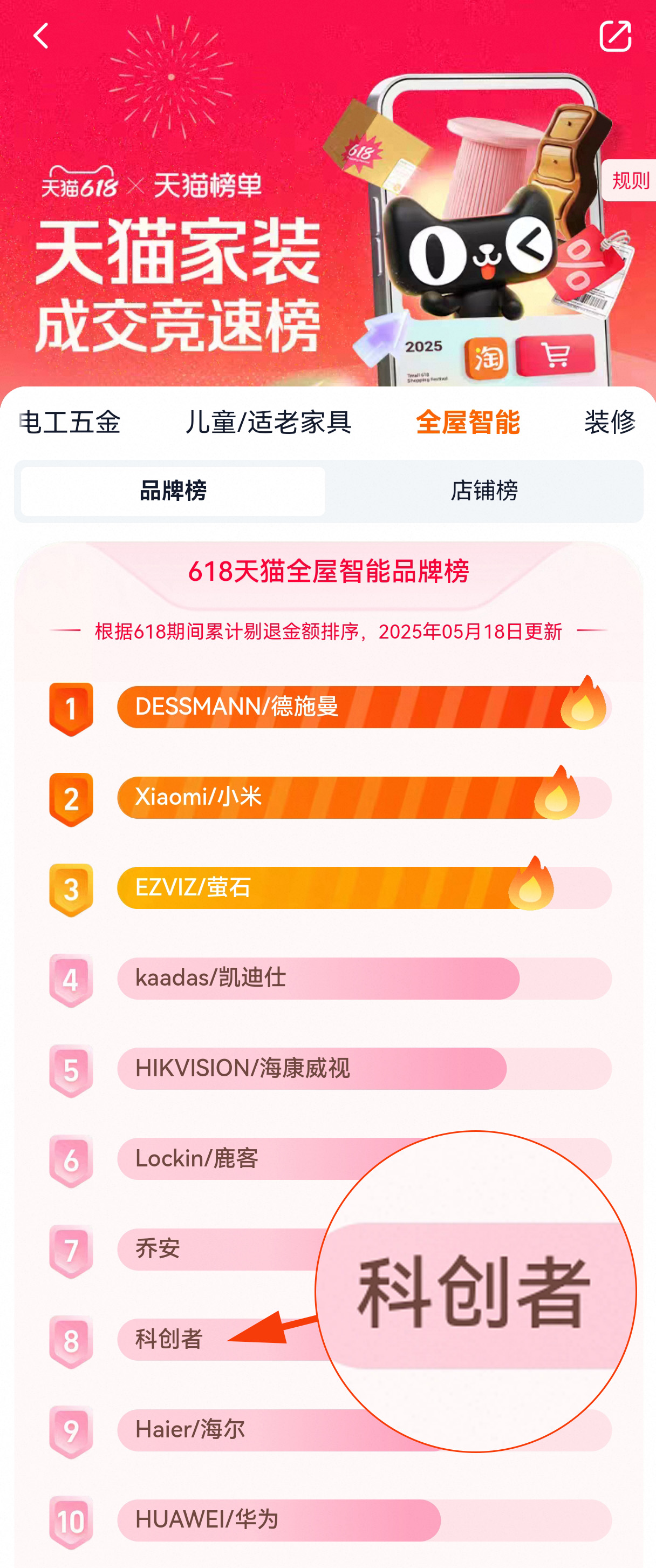This screenshot has height=1568, width=656.
Task: Switch to the 店铺榜 segment
Action: pos(484,491)
